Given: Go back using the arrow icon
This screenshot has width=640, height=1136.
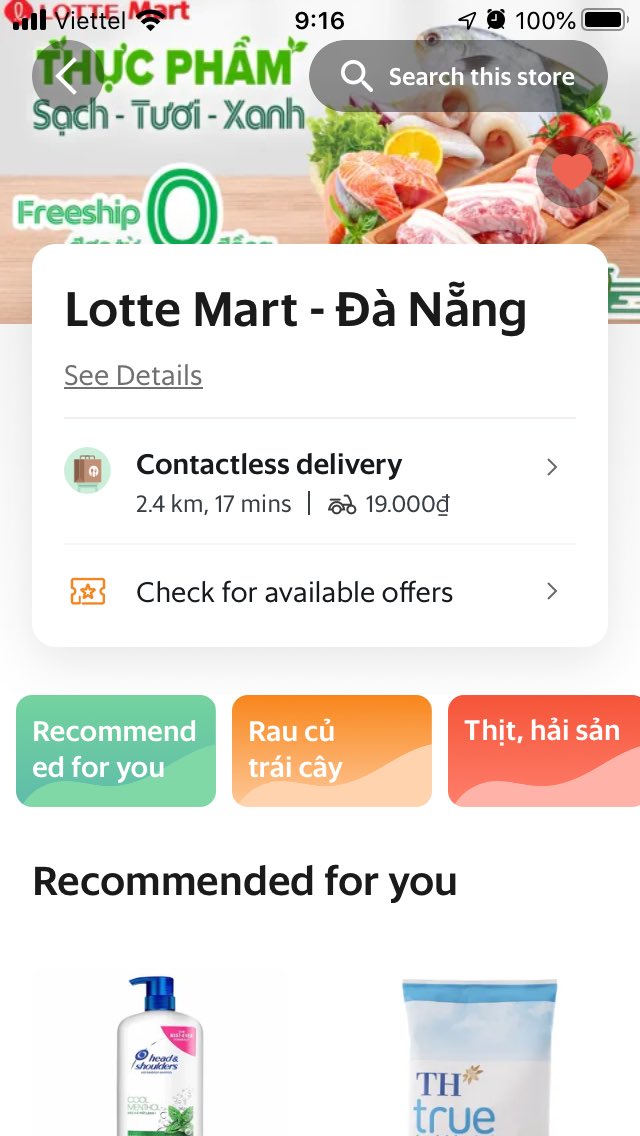Looking at the screenshot, I should (67, 76).
